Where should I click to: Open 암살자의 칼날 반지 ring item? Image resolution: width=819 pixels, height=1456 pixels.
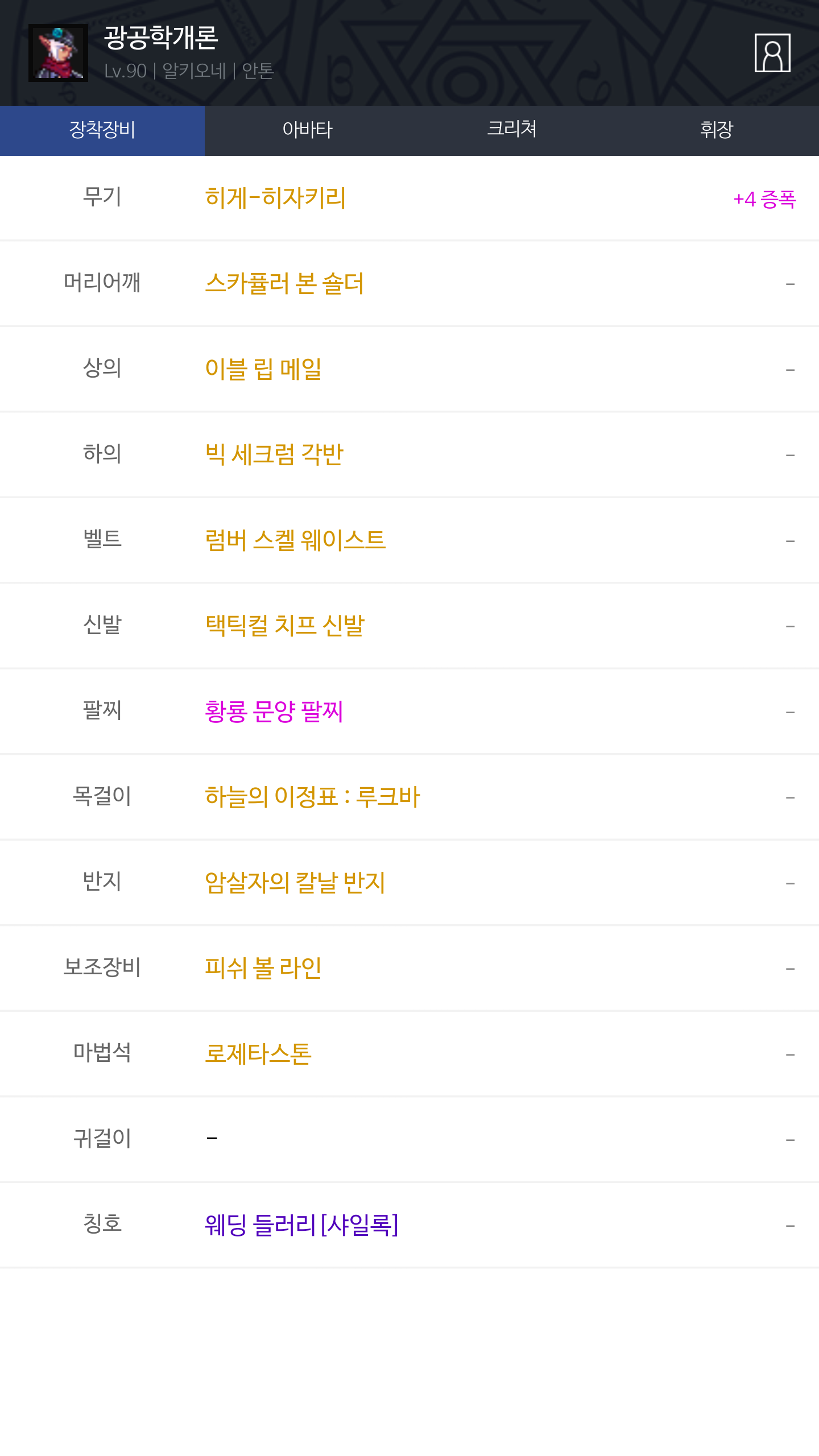coord(295,883)
